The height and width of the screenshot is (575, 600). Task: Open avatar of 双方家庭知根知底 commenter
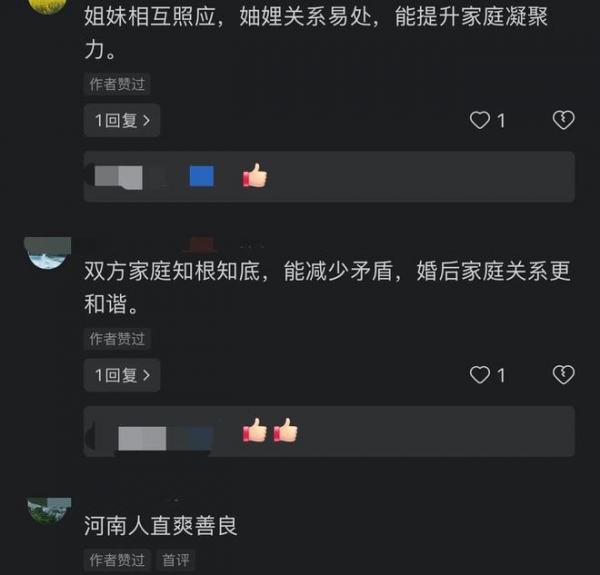49,254
